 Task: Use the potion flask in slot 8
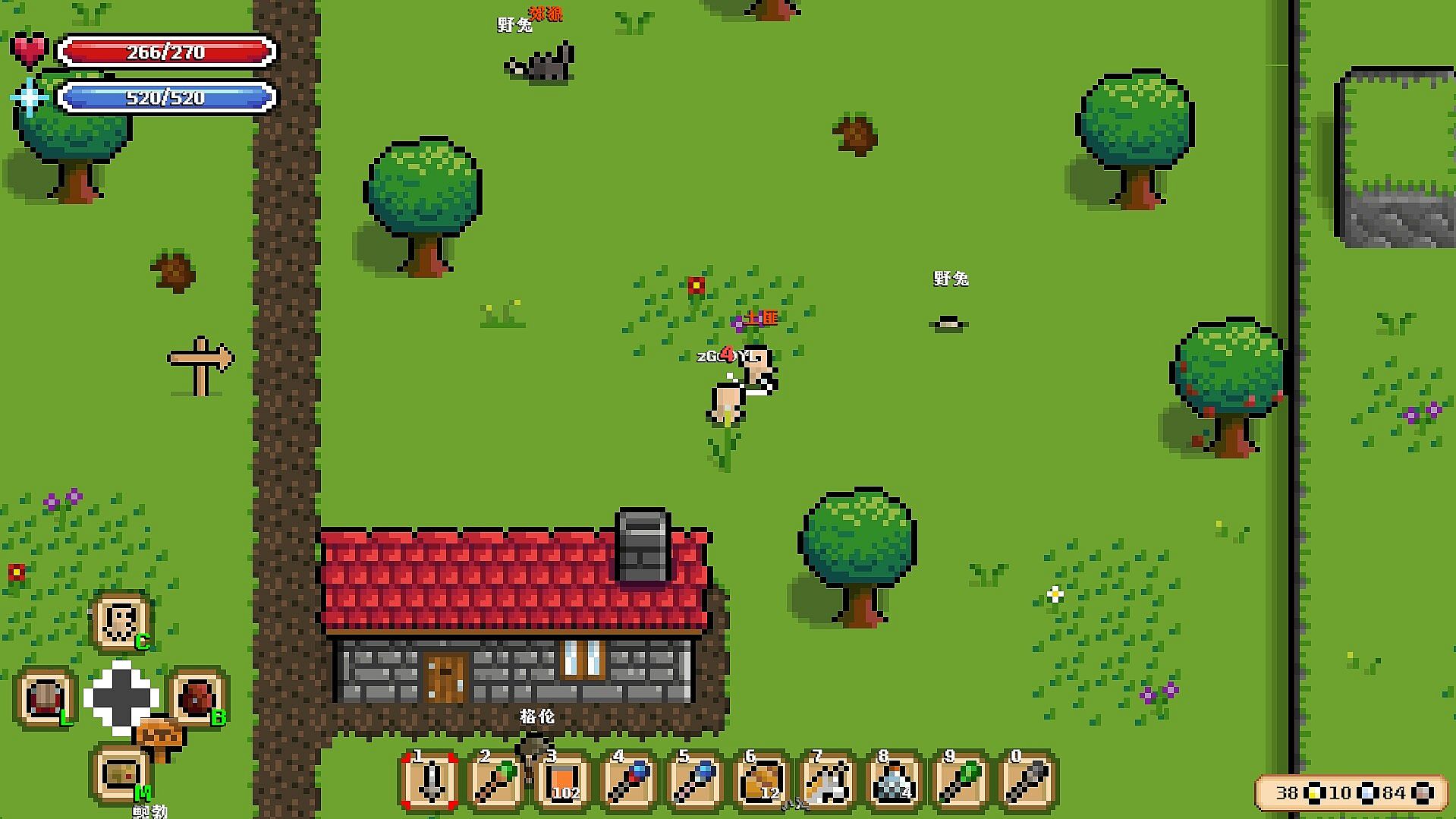coord(895,780)
